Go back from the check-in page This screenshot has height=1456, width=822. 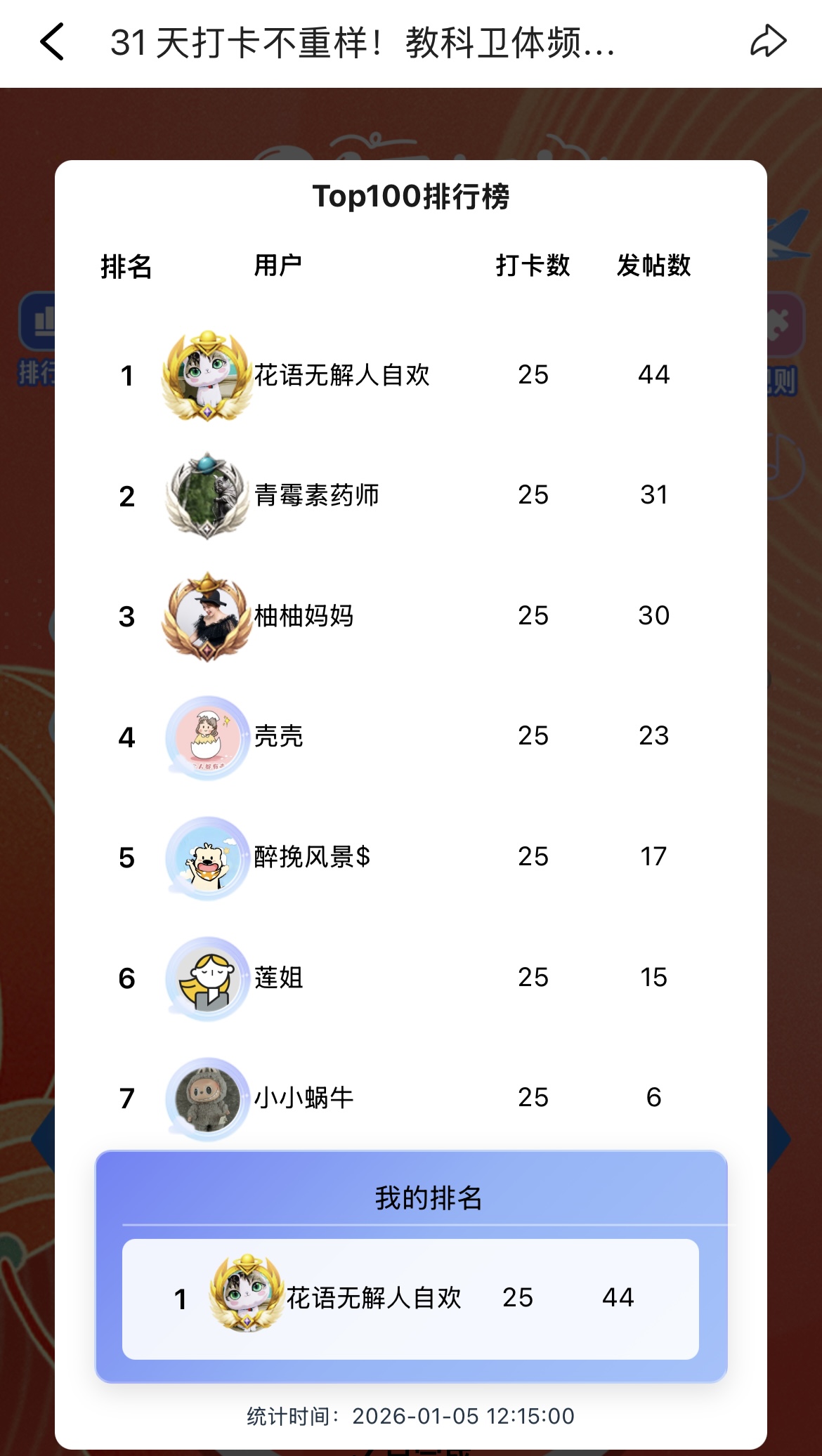coord(53,42)
